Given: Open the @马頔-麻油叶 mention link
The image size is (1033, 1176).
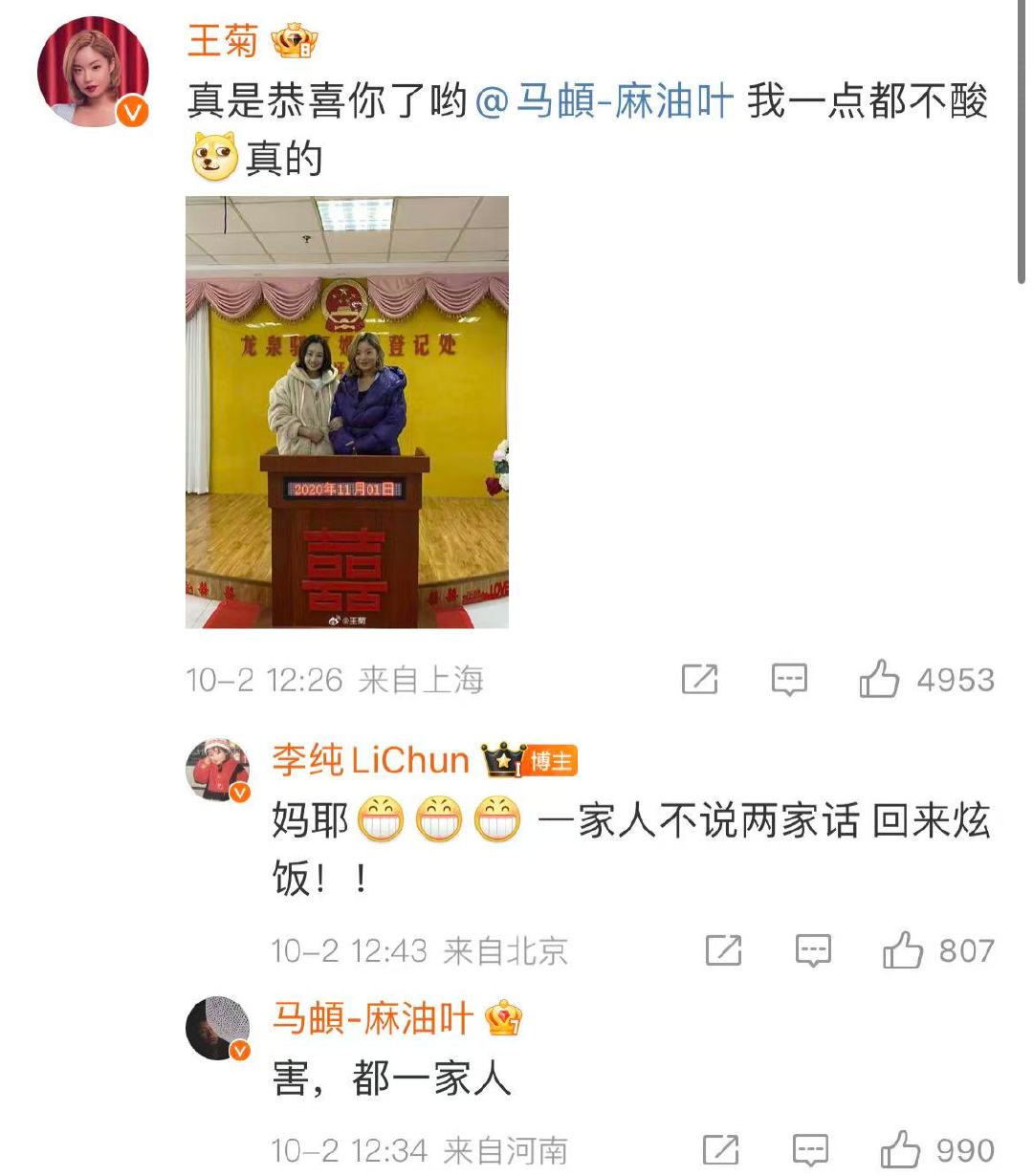Looking at the screenshot, I should [x=604, y=101].
